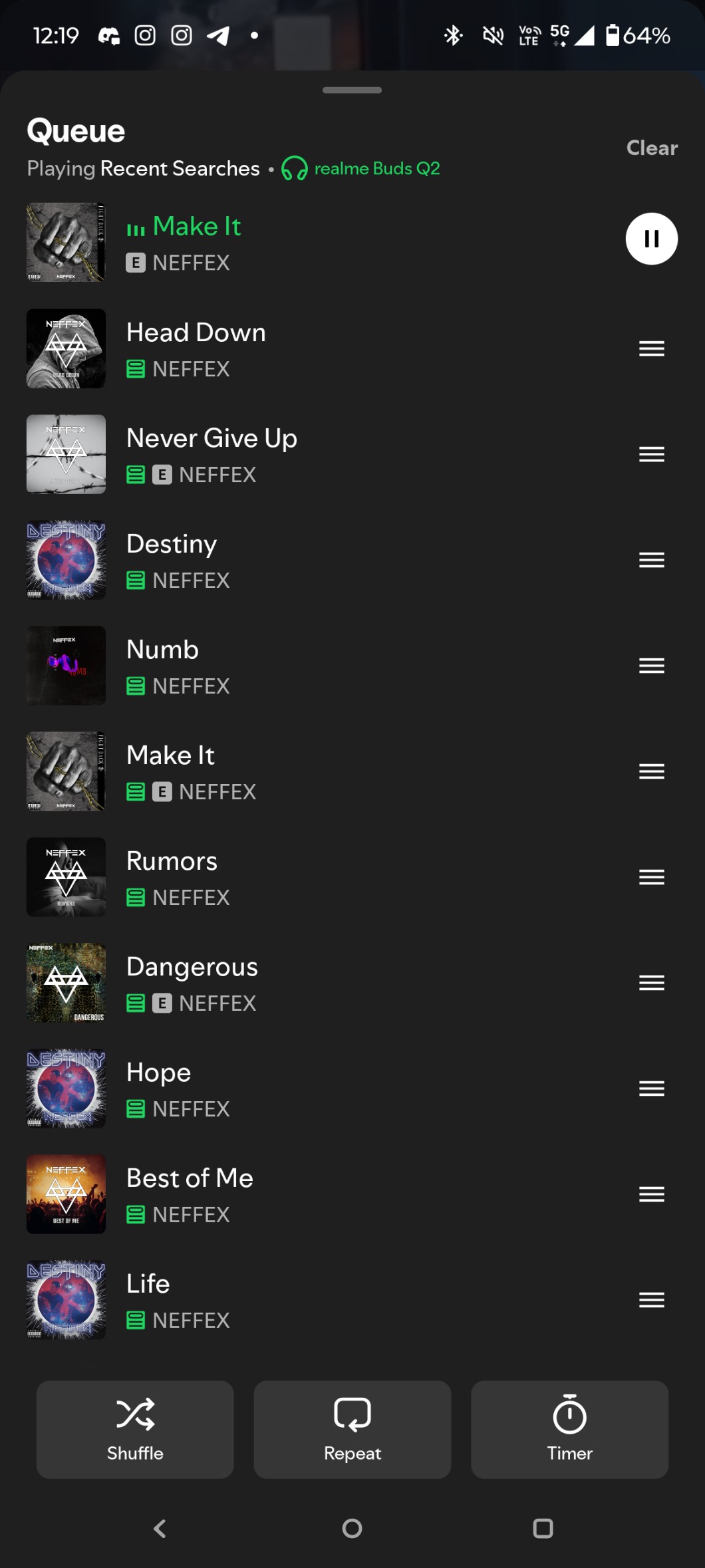Tap the reorder handle next to Best of Me
The image size is (705, 1568).
coord(651,1194)
